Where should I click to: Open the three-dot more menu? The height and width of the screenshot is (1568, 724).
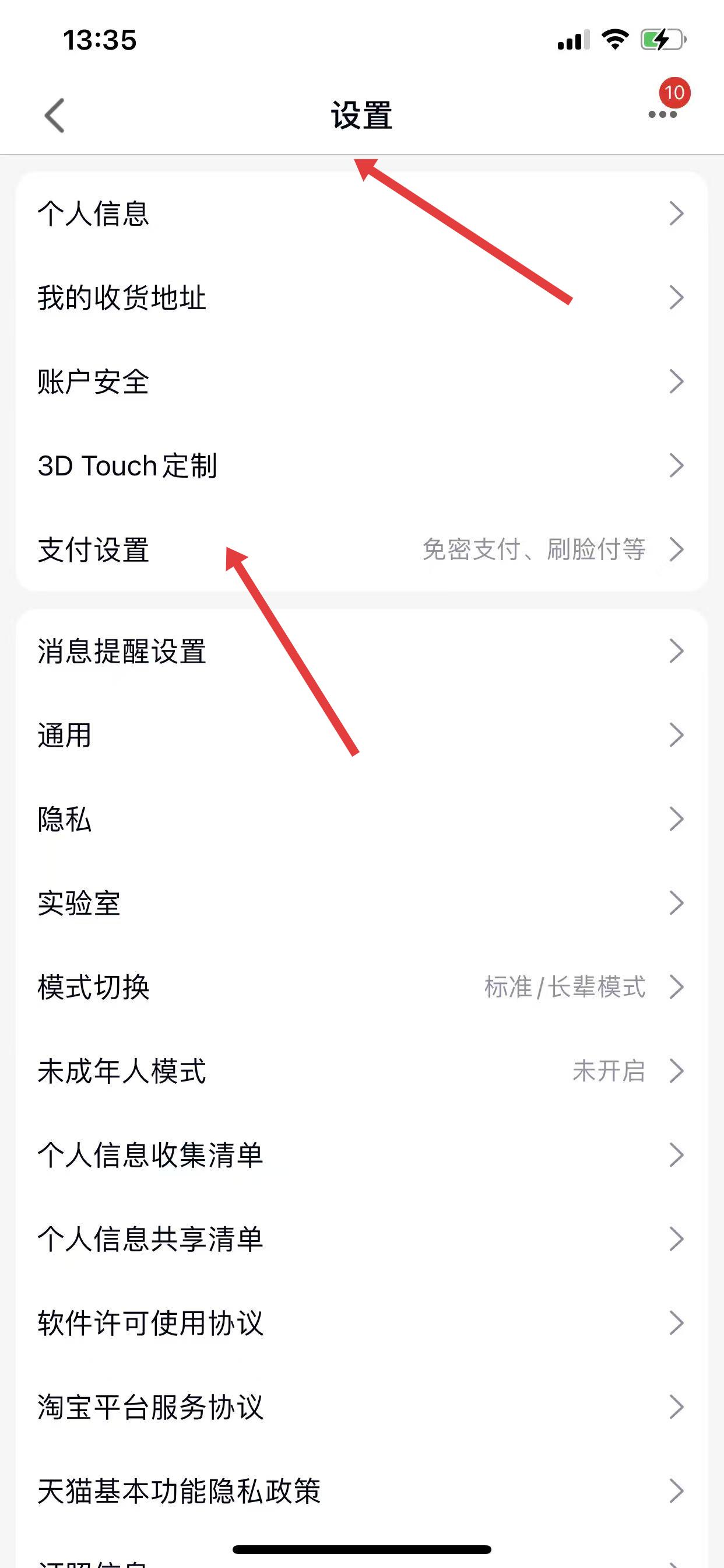tap(662, 114)
